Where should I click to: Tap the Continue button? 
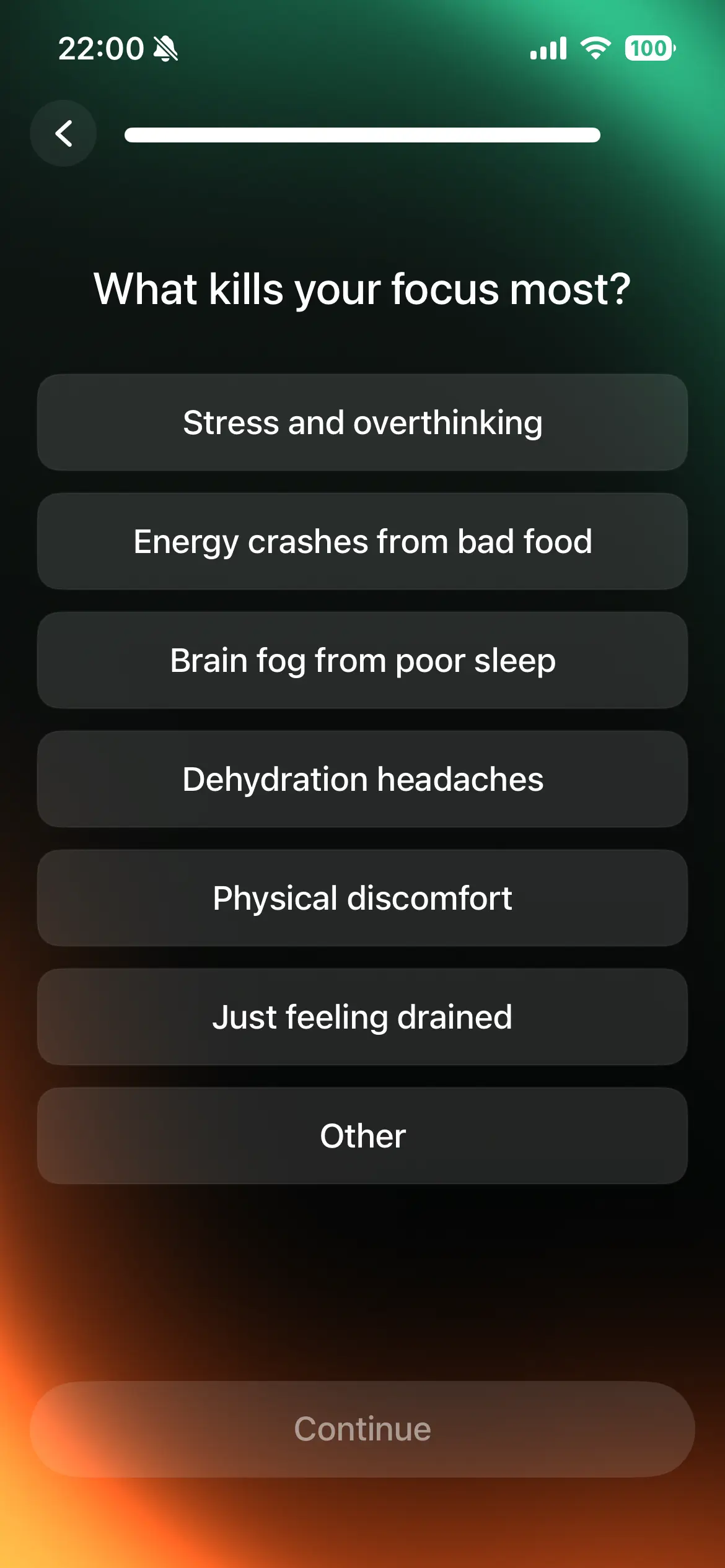[362, 1429]
